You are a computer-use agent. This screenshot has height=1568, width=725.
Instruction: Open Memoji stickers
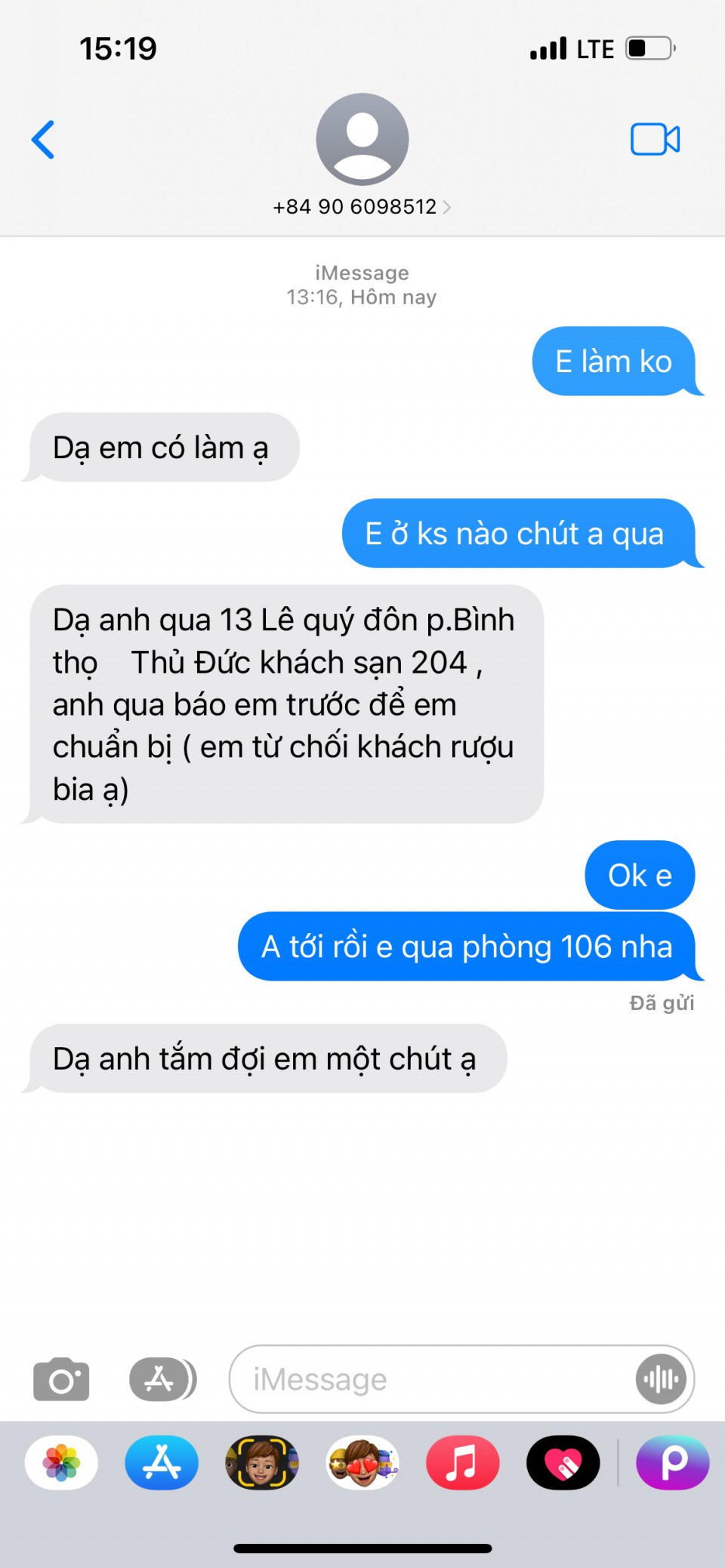[x=362, y=1463]
